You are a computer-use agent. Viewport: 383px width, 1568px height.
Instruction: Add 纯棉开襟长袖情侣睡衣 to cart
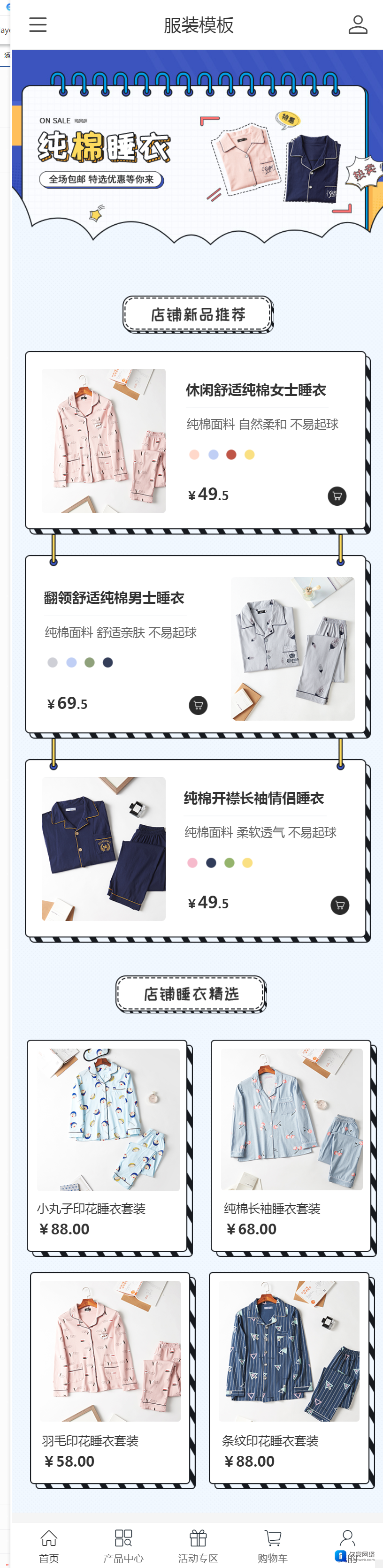point(339,905)
